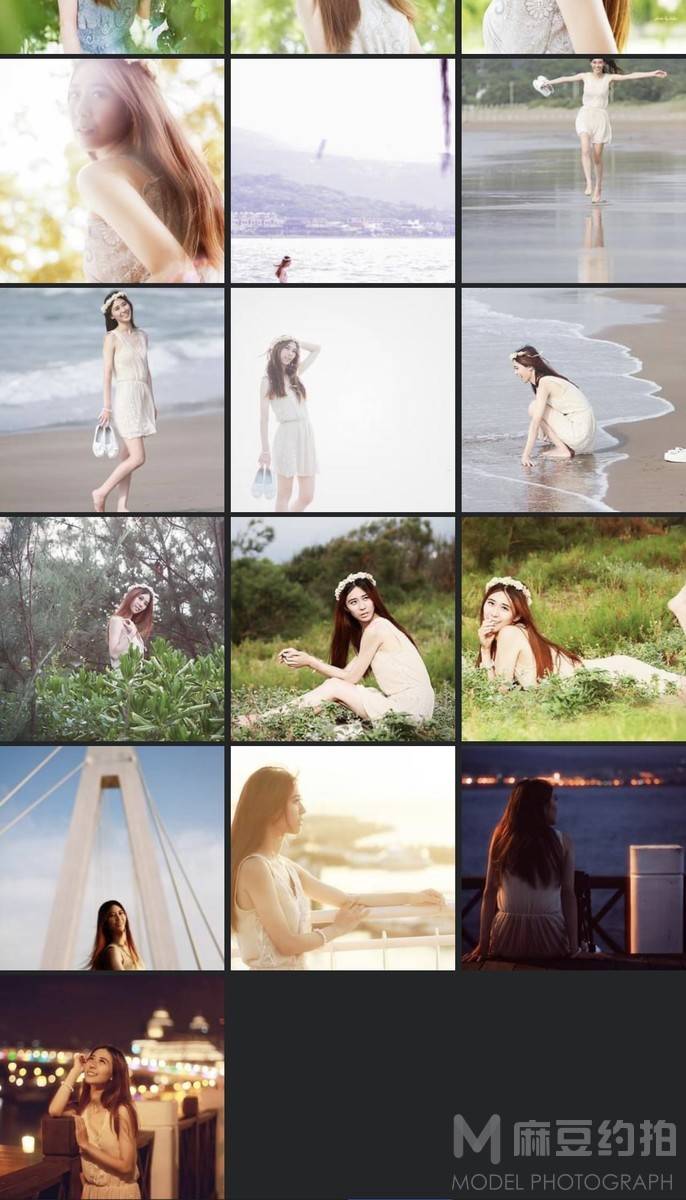
Task: Open photo of woman sitting on grass
Action: pyautogui.click(x=342, y=628)
